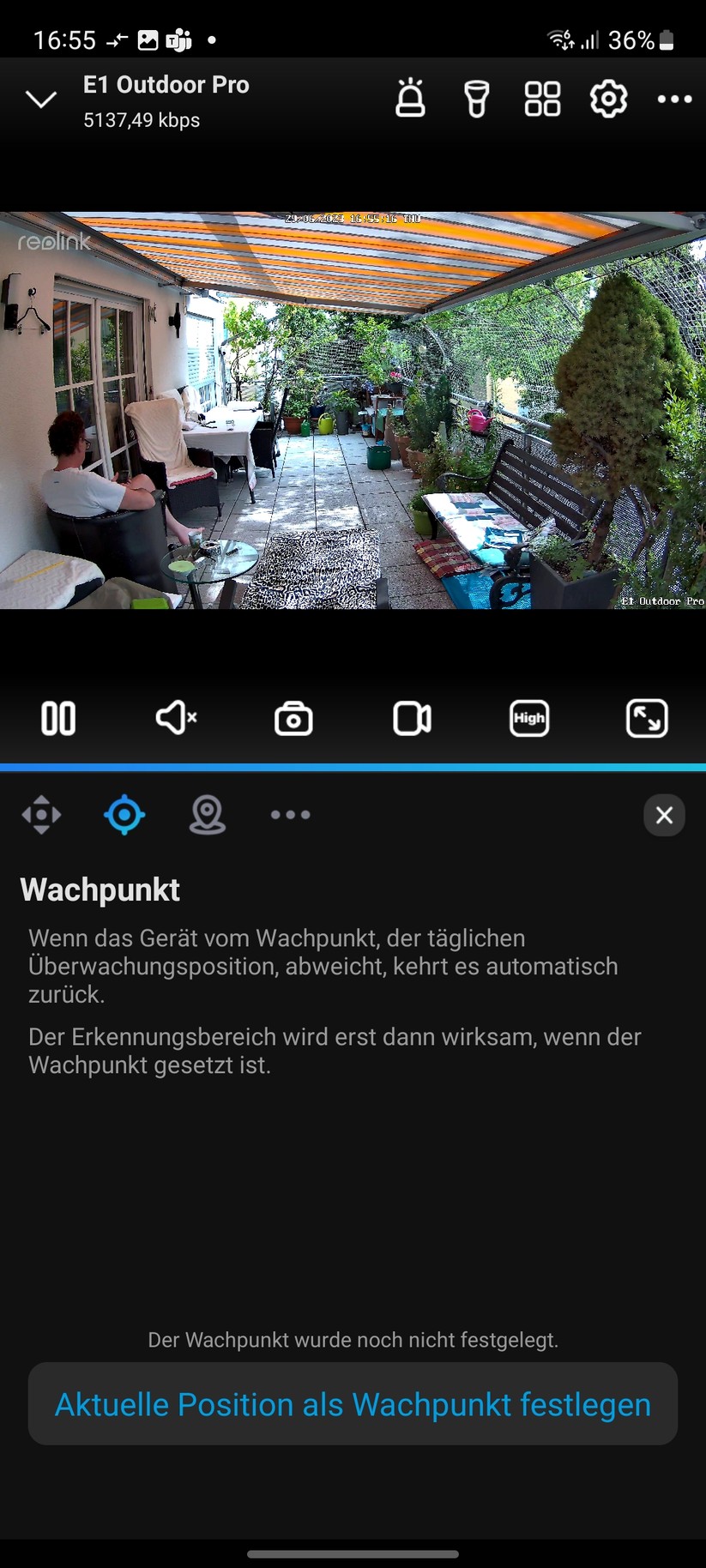The height and width of the screenshot is (1568, 706).
Task: Enter fullscreen viewing mode
Action: (x=647, y=718)
